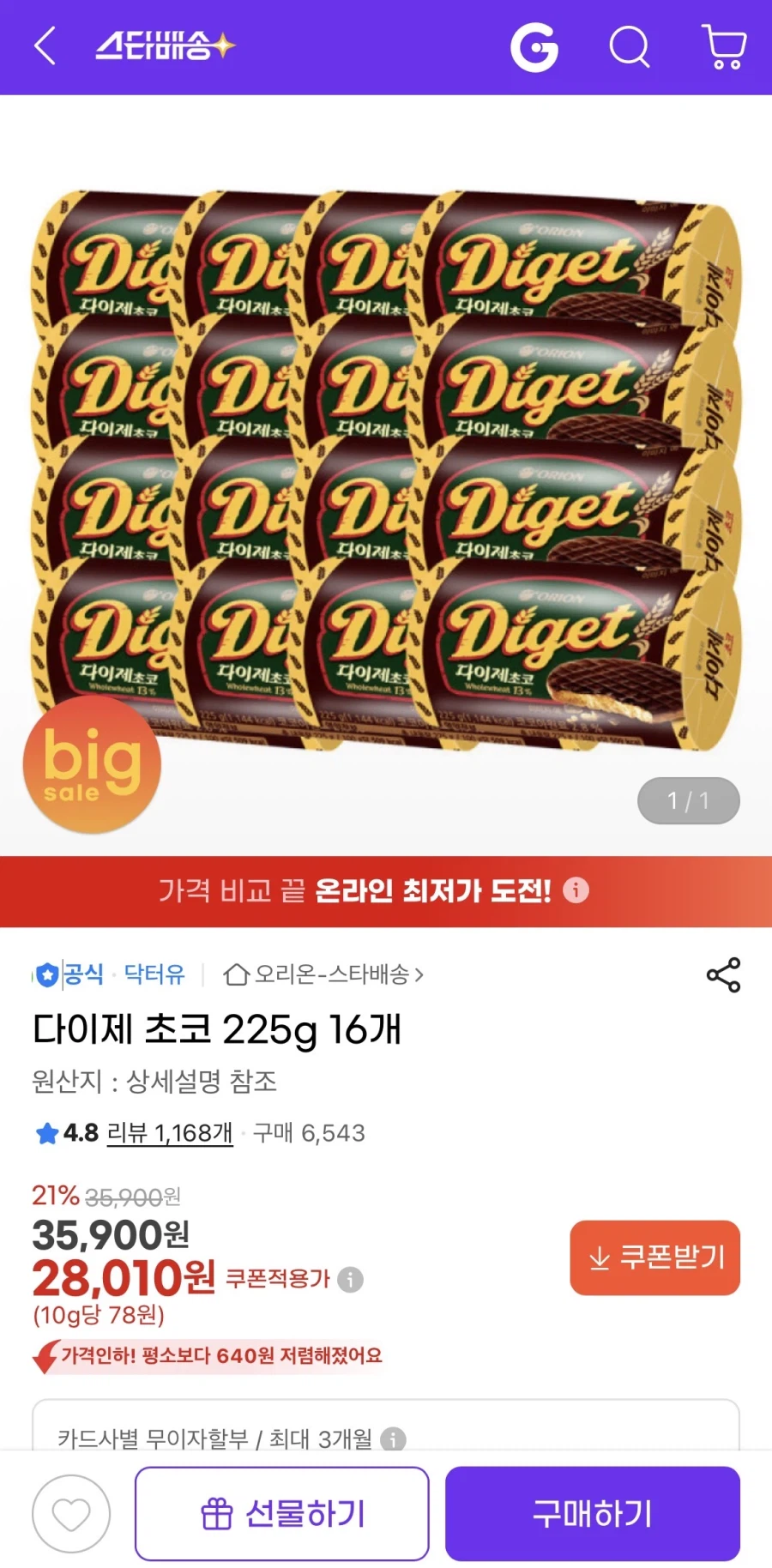Image resolution: width=772 pixels, height=1568 pixels.
Task: Tap the info icon next to 쿠폰적용가
Action: (349, 1280)
